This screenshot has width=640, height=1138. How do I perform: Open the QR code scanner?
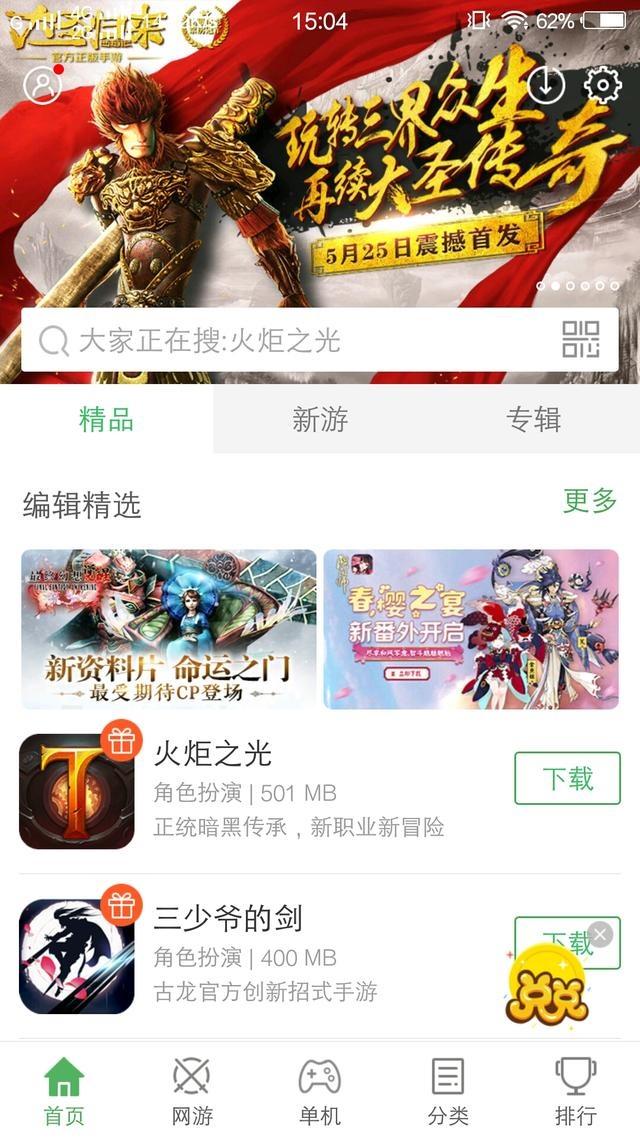[x=581, y=340]
